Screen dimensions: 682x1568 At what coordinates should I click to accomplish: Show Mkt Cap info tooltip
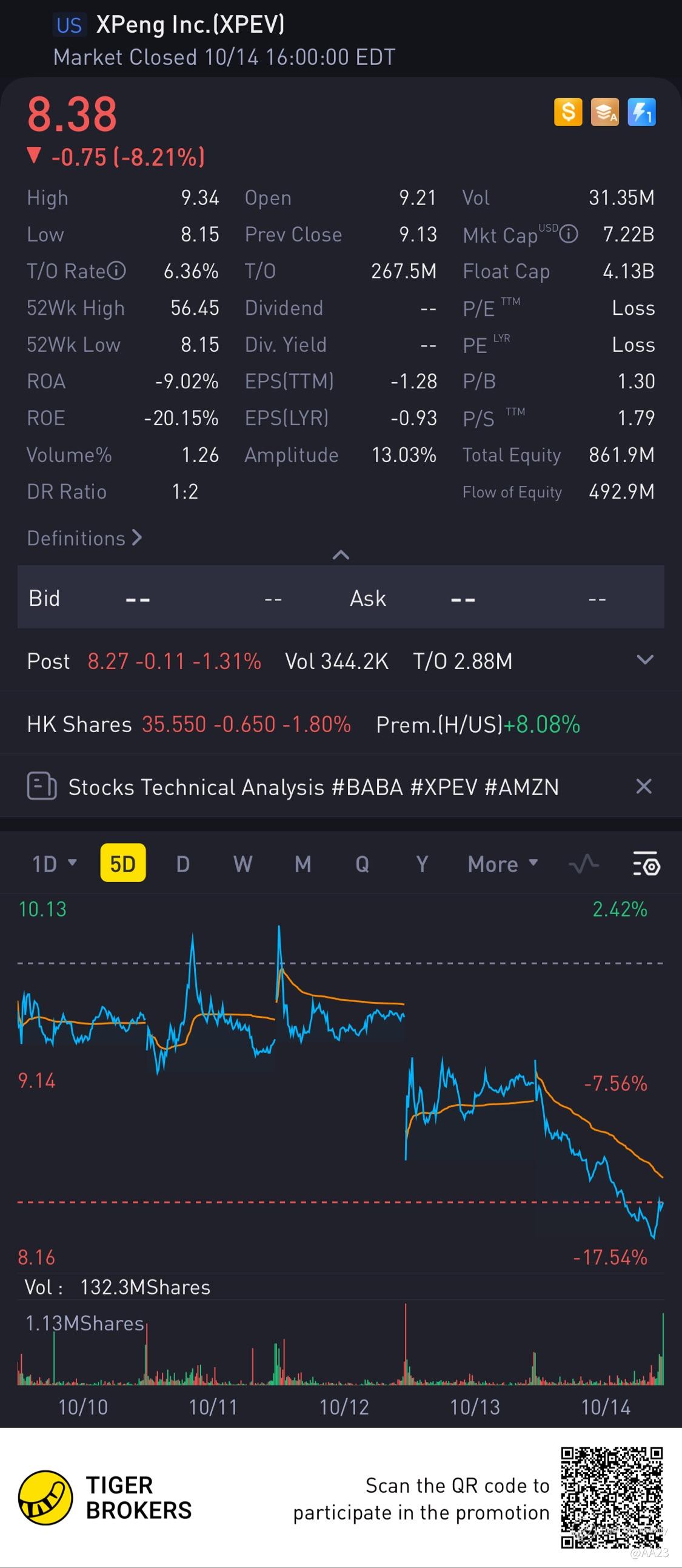point(568,234)
